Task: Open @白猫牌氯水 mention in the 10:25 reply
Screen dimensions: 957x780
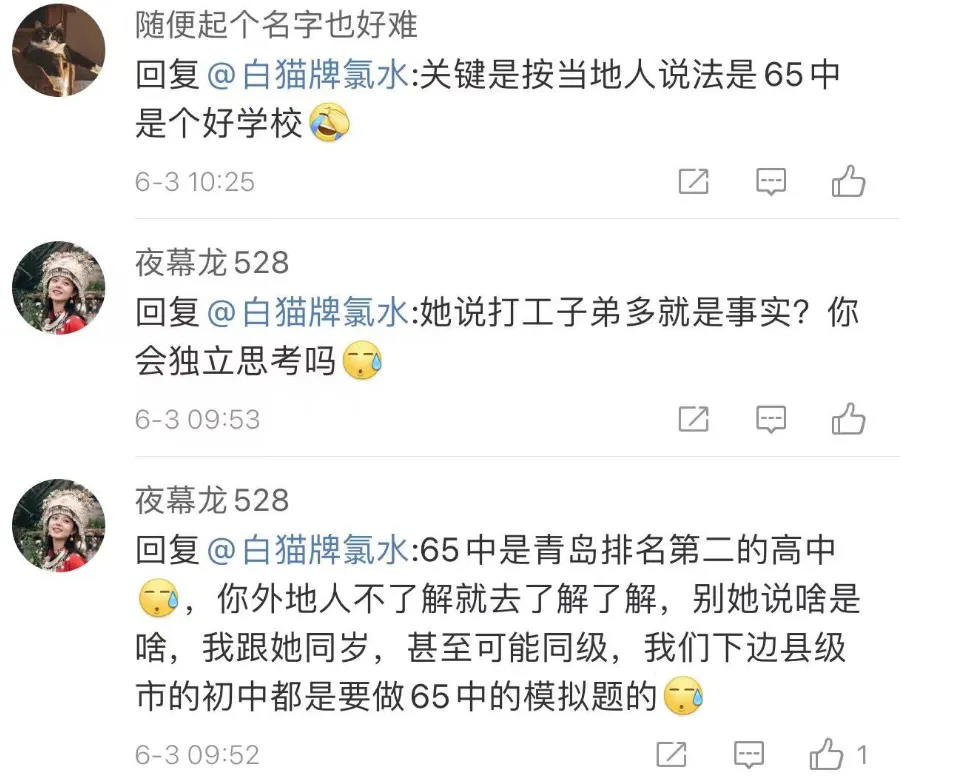Action: pyautogui.click(x=308, y=76)
